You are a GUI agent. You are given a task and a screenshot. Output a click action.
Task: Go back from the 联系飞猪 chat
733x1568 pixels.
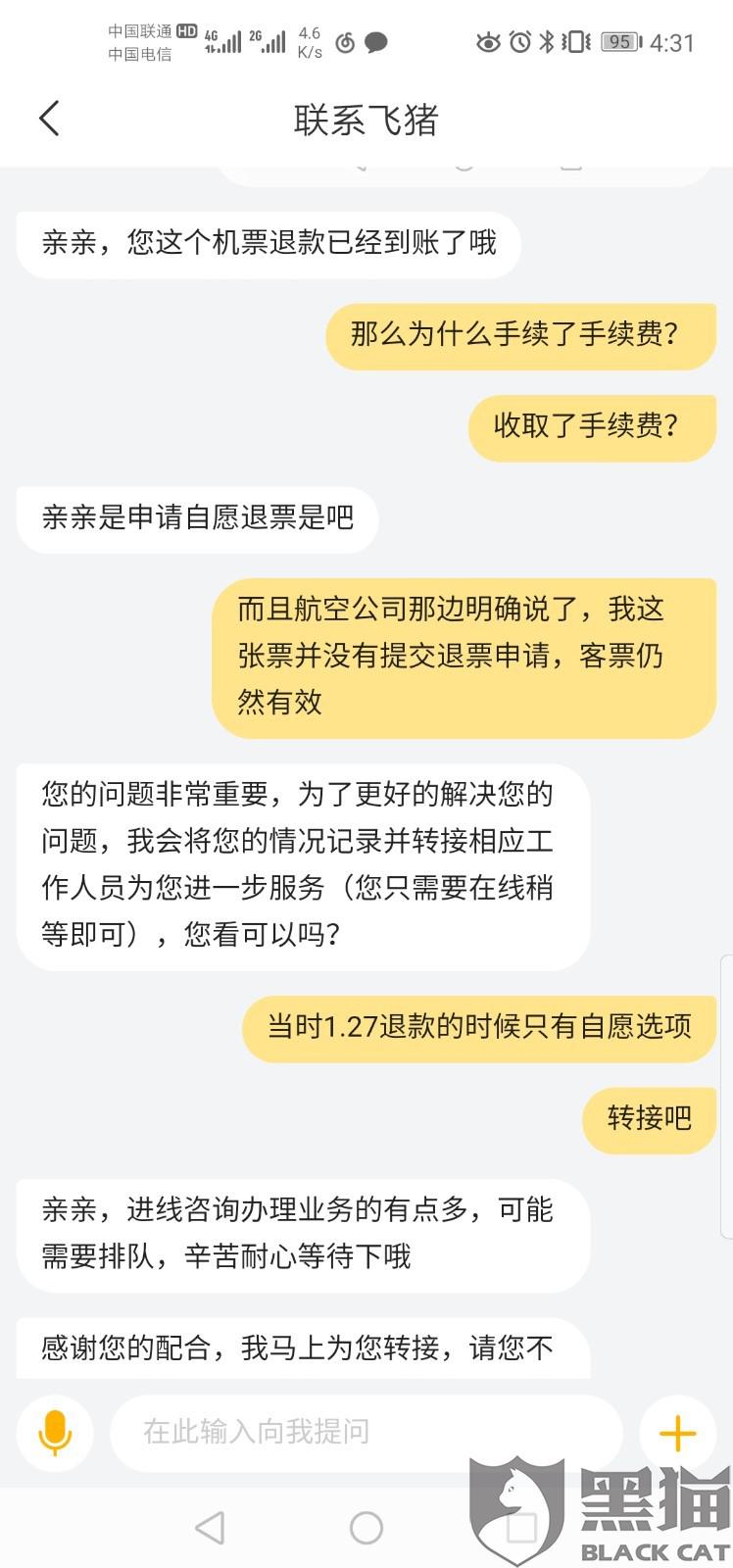tap(49, 119)
